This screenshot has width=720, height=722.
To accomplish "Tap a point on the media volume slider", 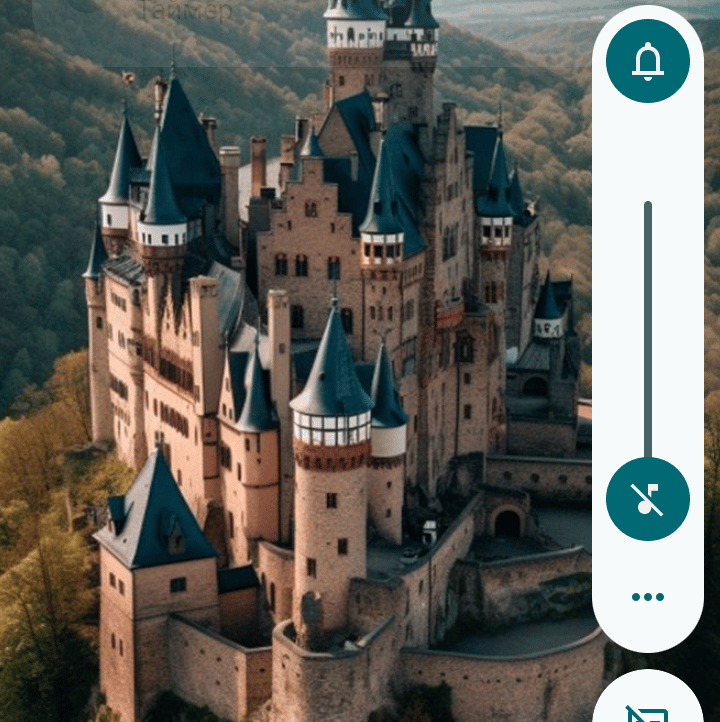I will [x=648, y=330].
